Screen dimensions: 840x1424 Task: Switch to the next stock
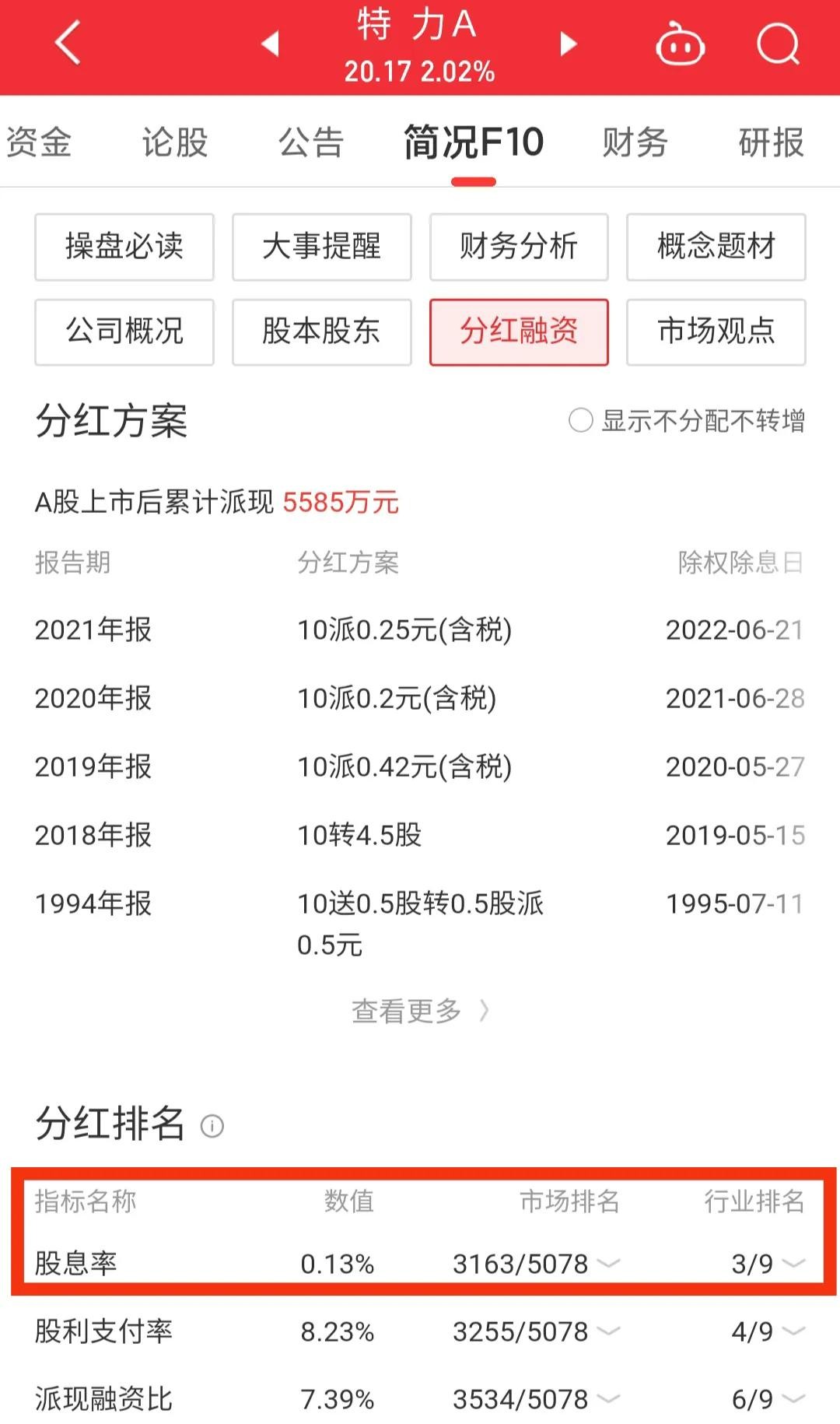569,44
